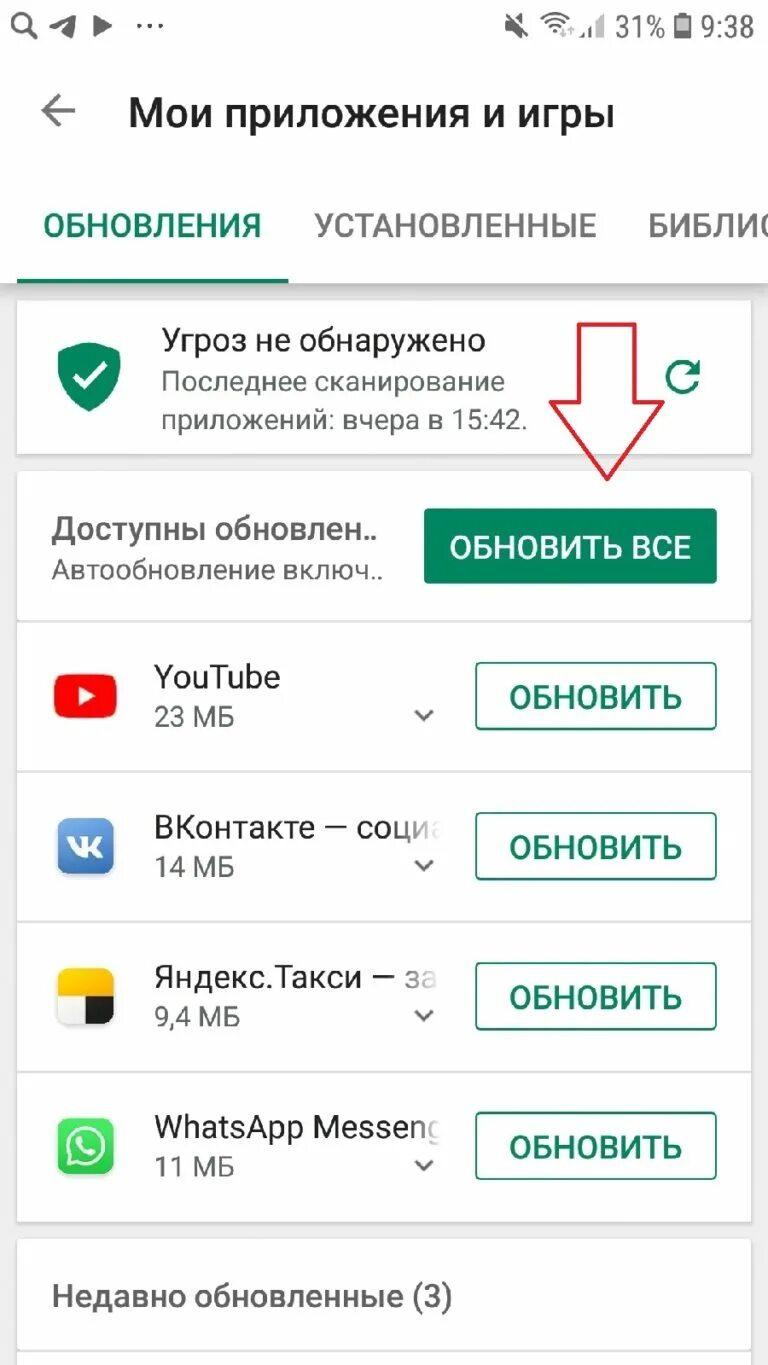Tap the Обновить все button
The image size is (768, 1365).
pos(570,547)
